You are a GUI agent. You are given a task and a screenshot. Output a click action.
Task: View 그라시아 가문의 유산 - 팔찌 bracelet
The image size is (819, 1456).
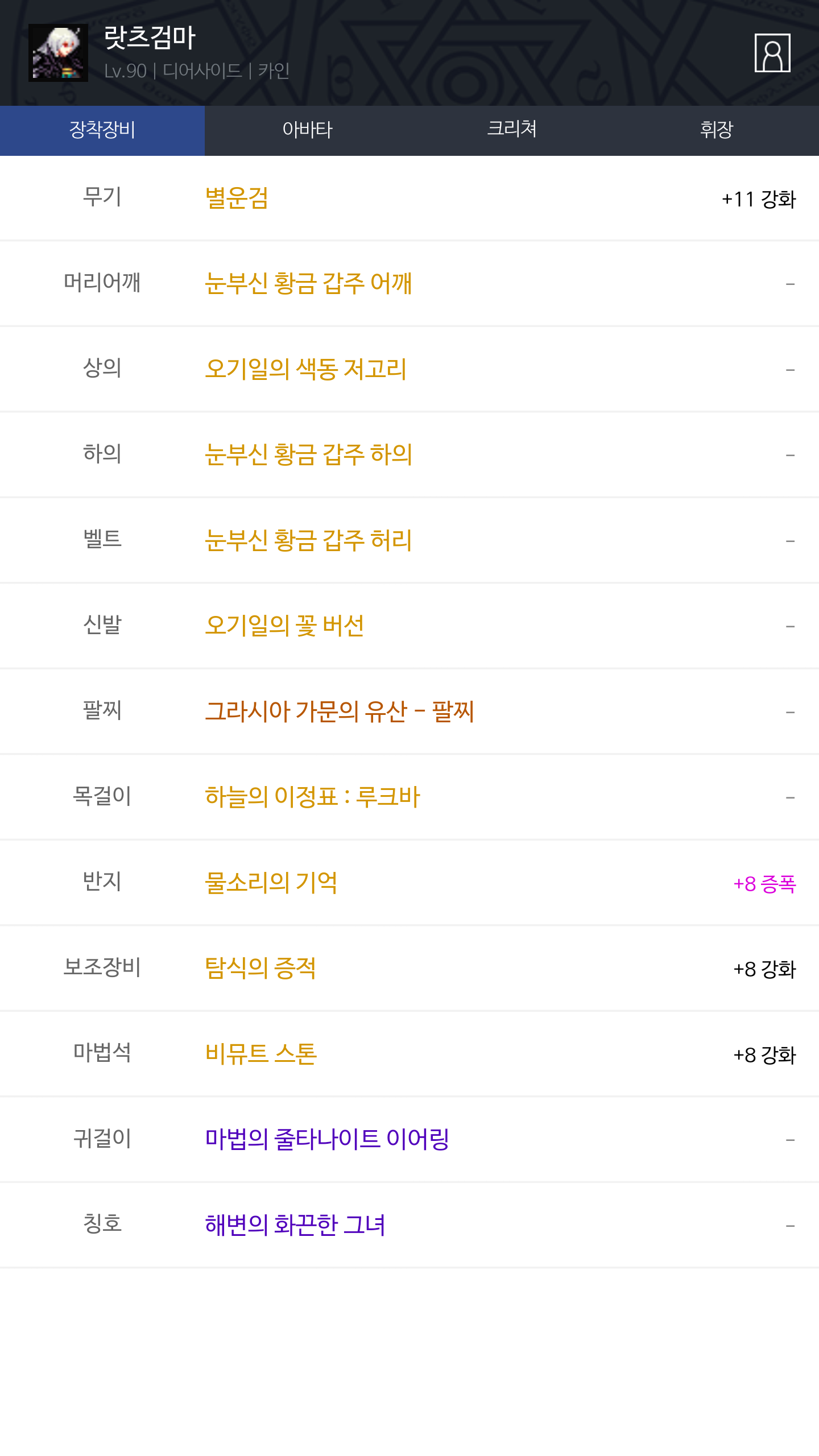(340, 712)
